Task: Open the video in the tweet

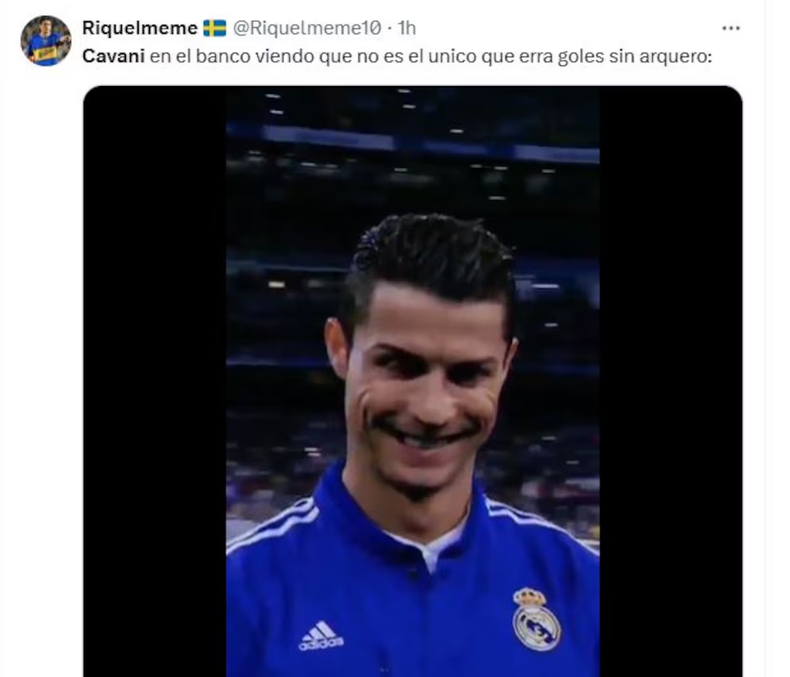Action: pyautogui.click(x=412, y=380)
